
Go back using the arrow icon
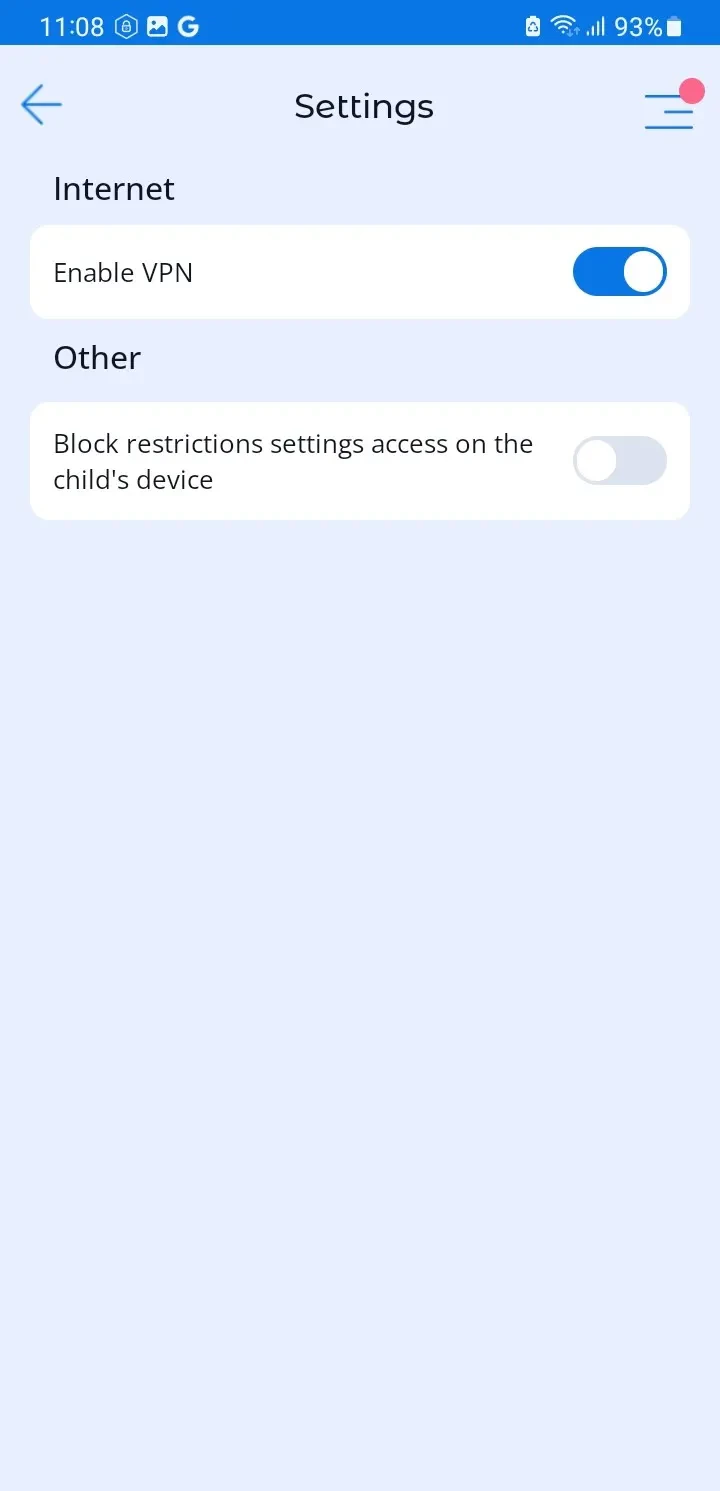[x=41, y=105]
